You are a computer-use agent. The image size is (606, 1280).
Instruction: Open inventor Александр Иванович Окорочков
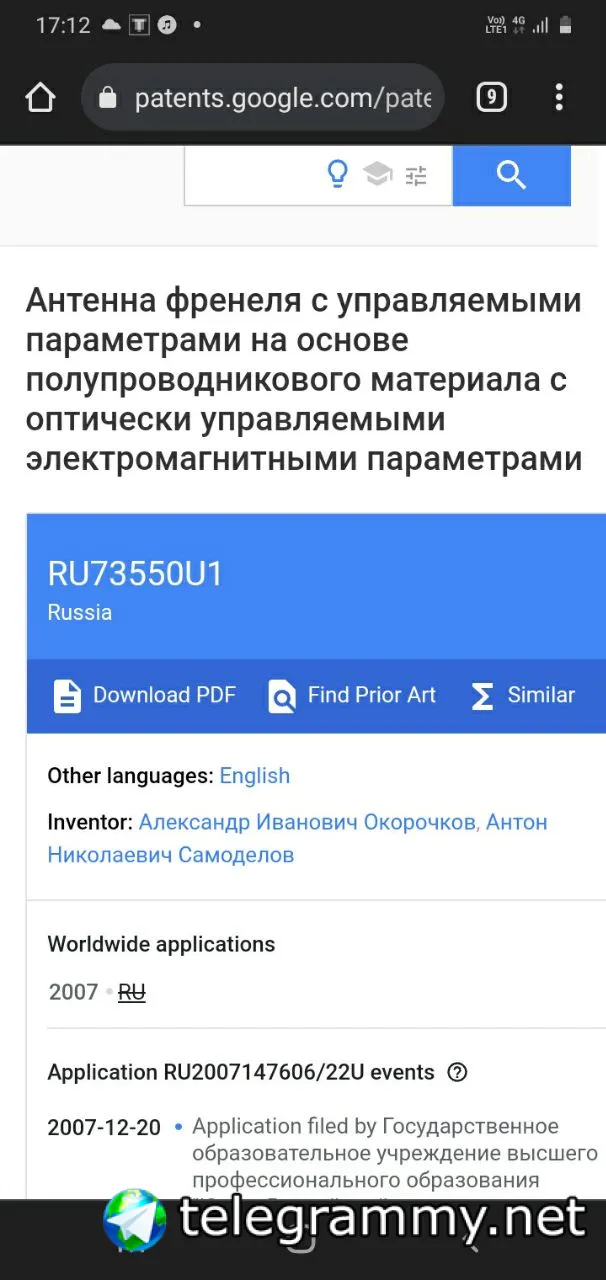coord(307,822)
